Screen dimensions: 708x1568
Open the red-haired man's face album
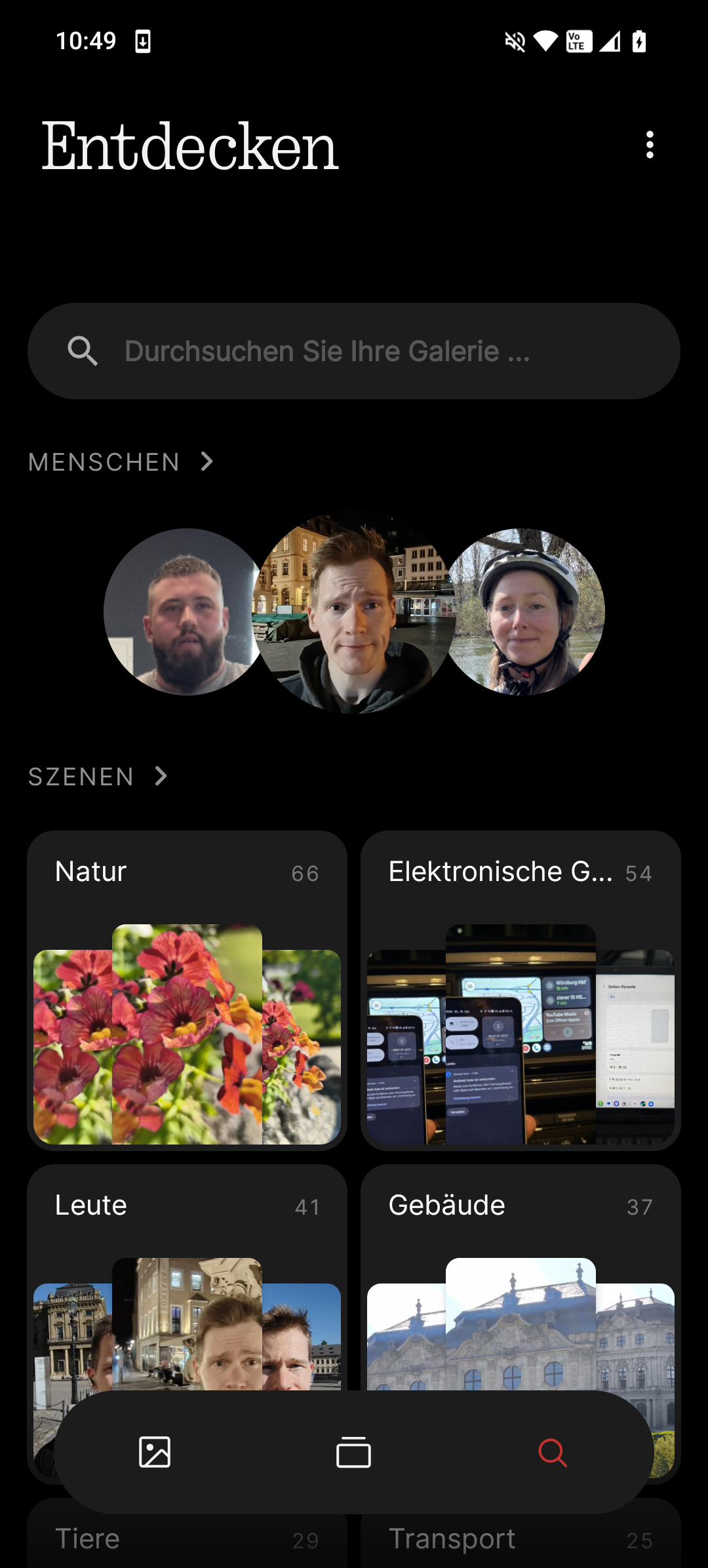coord(354,612)
